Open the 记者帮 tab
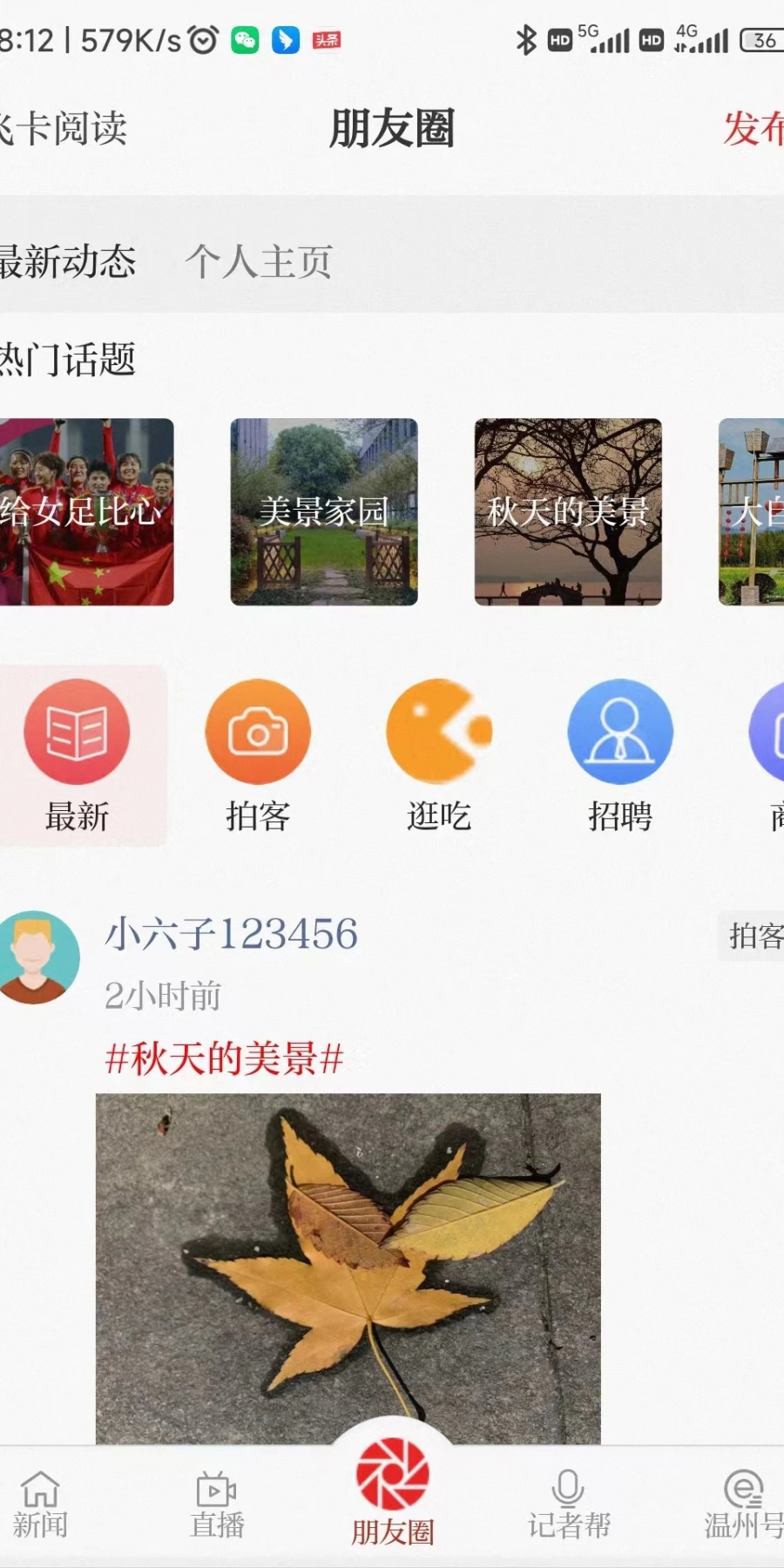The image size is (784, 1568). [569, 1504]
